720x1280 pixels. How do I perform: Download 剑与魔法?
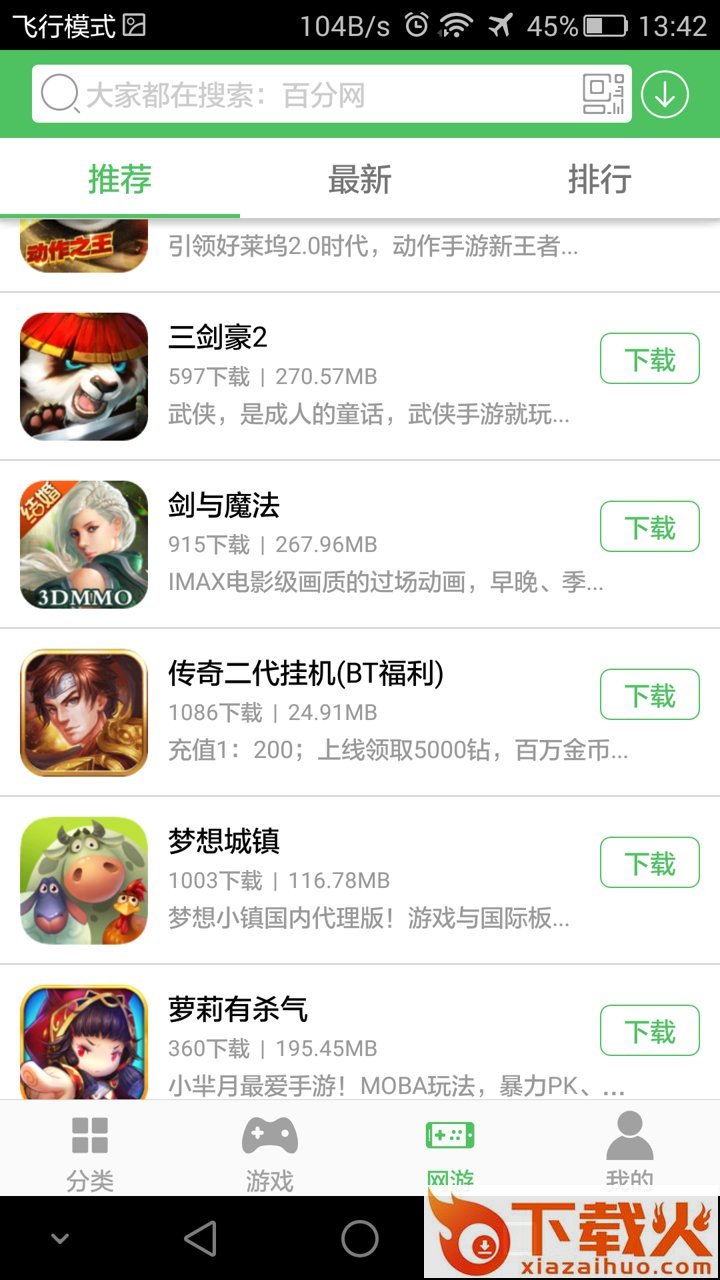click(x=649, y=527)
